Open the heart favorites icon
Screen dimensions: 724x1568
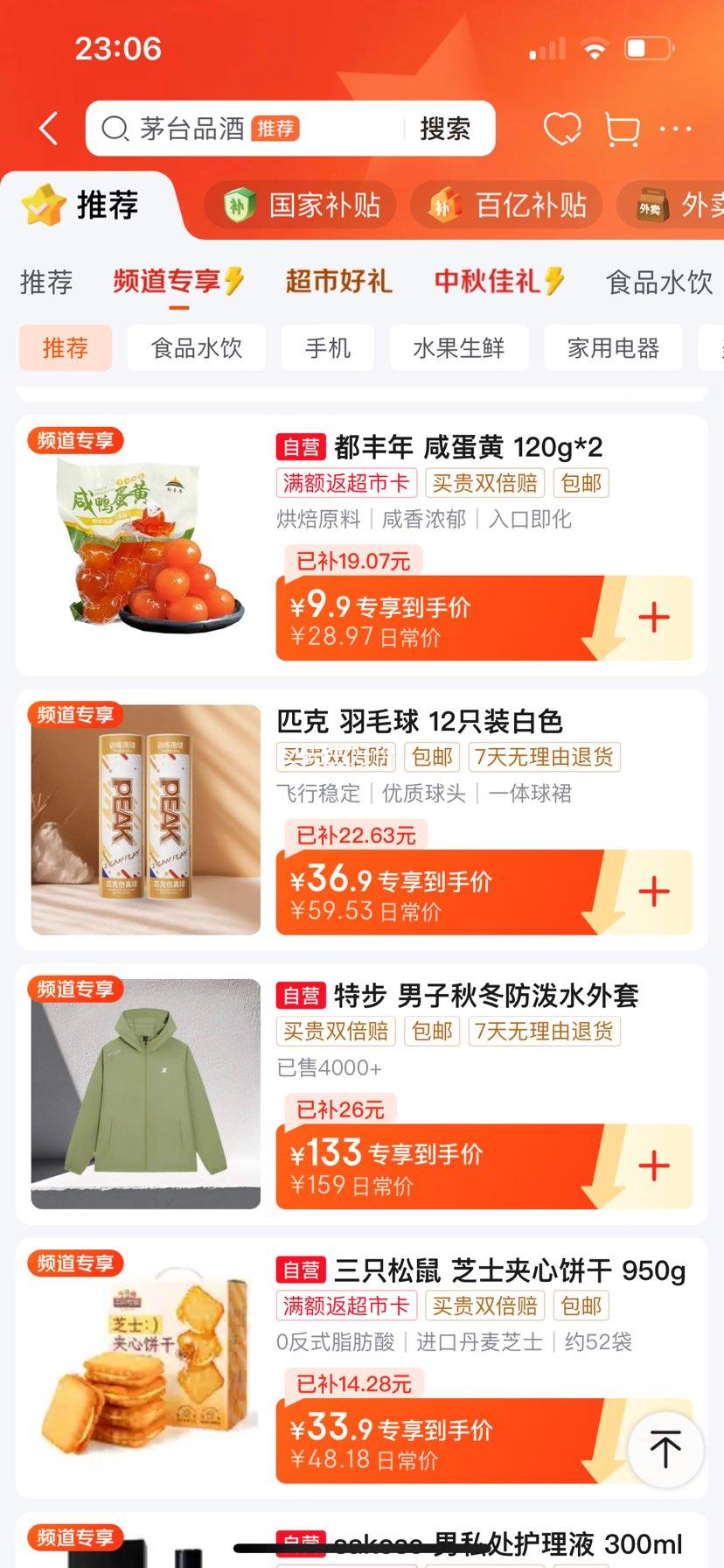(x=562, y=129)
